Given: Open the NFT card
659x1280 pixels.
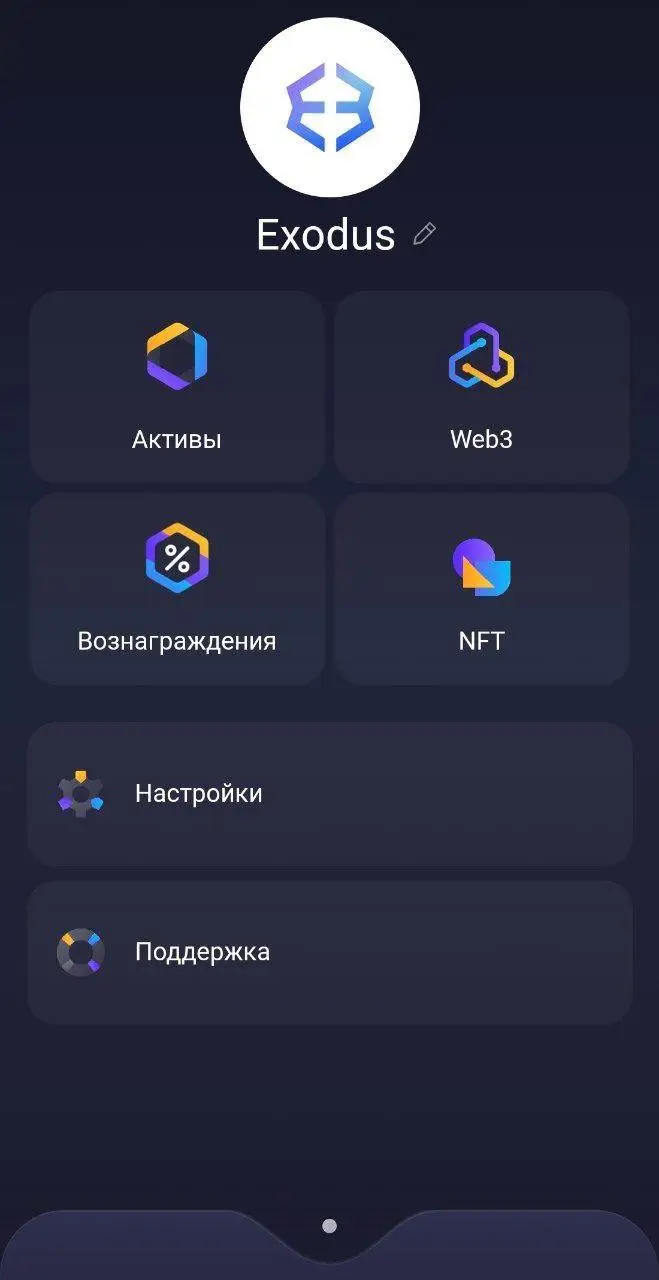Looking at the screenshot, I should pos(481,588).
